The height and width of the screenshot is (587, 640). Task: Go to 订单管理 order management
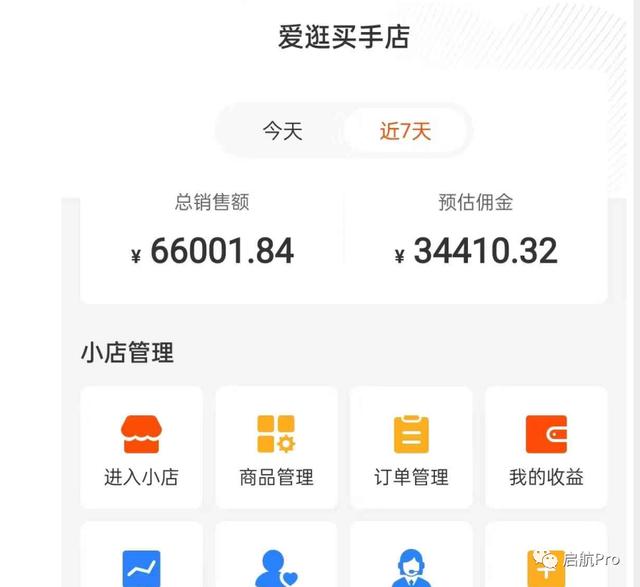pyautogui.click(x=411, y=448)
